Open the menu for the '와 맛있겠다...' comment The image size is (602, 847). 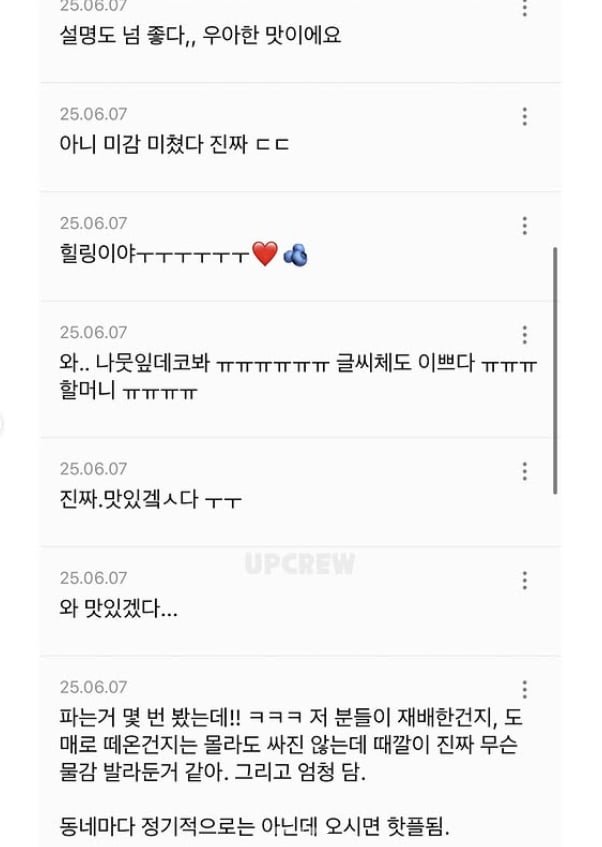[524, 580]
